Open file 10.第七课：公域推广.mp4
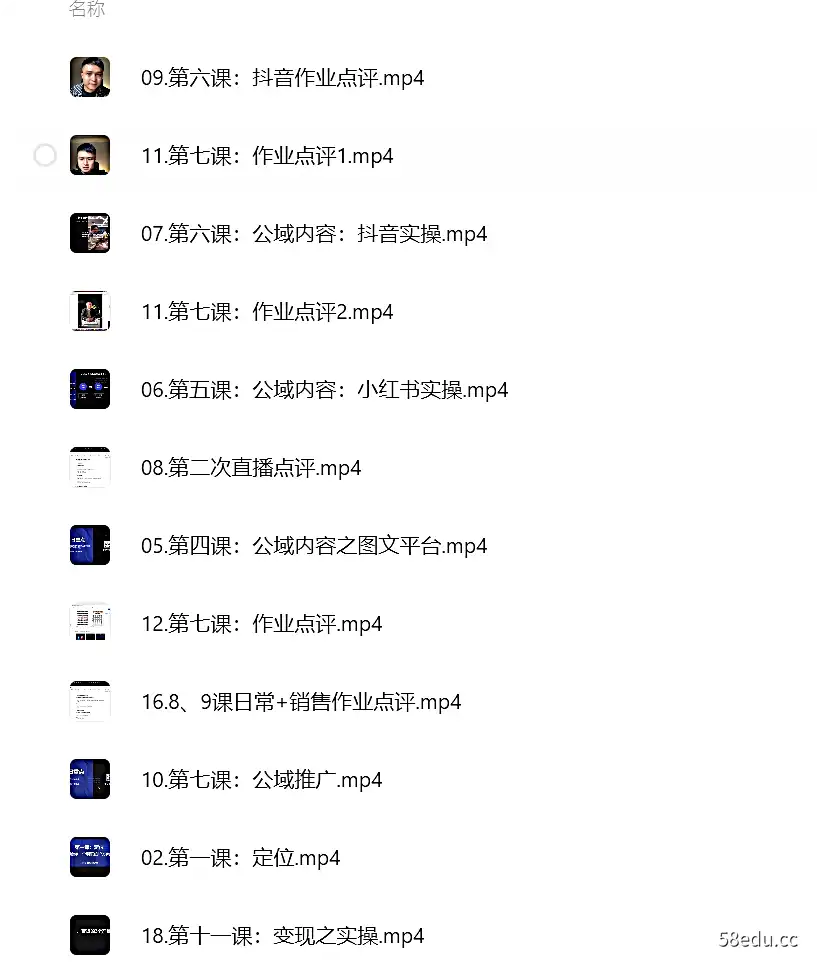Viewport: 817px width, 966px height. click(x=258, y=779)
